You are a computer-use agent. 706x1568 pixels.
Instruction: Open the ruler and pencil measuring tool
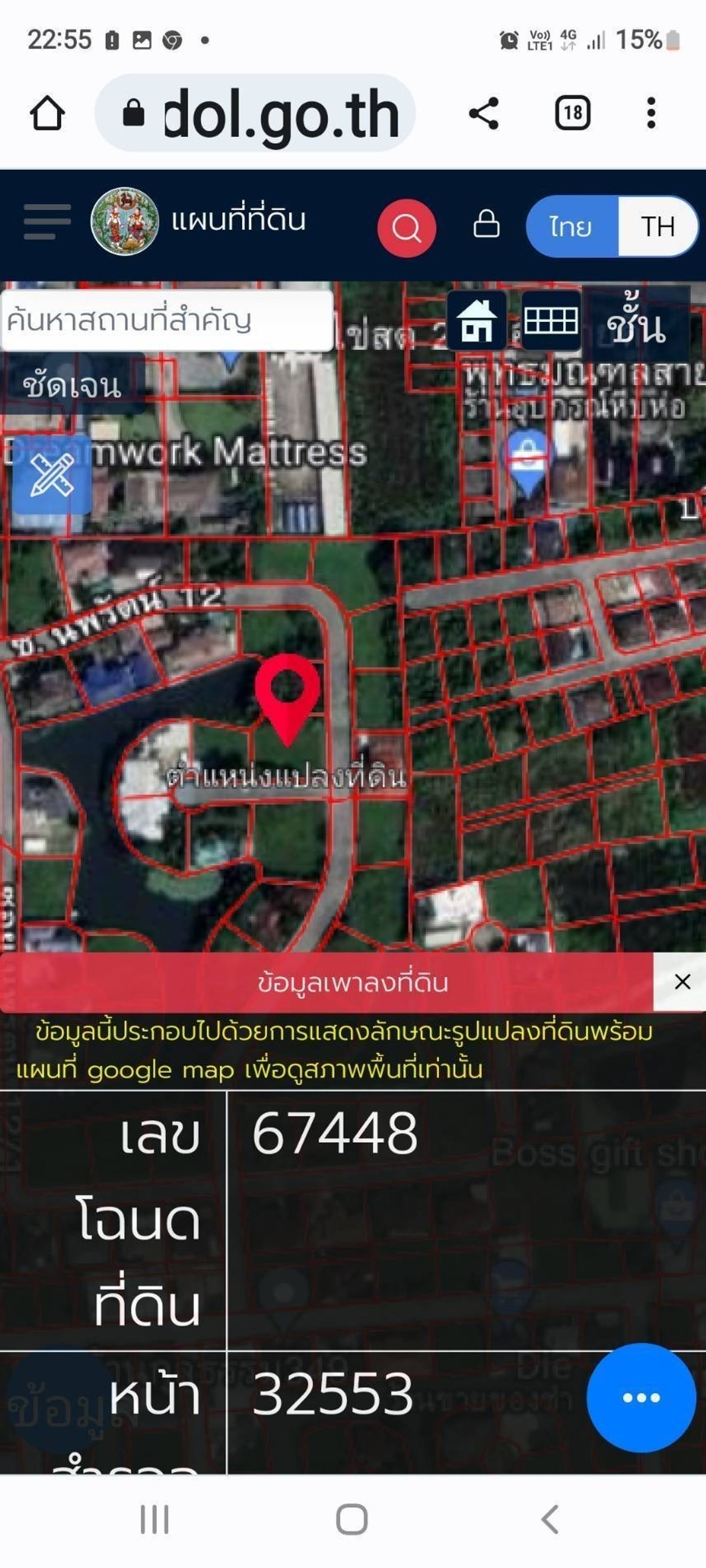pos(52,474)
